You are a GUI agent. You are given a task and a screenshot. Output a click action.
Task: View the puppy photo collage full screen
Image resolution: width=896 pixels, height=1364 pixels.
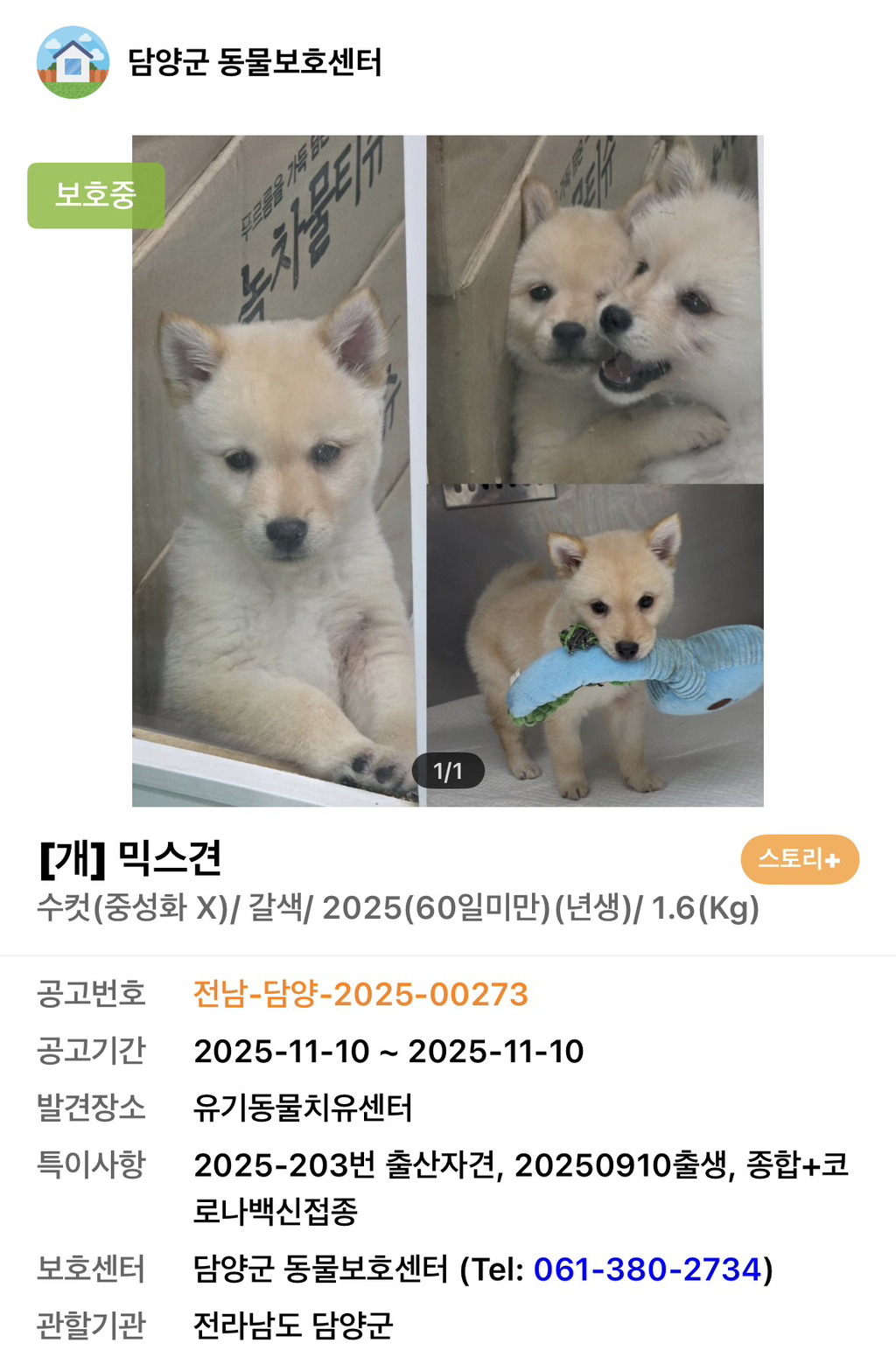447,471
